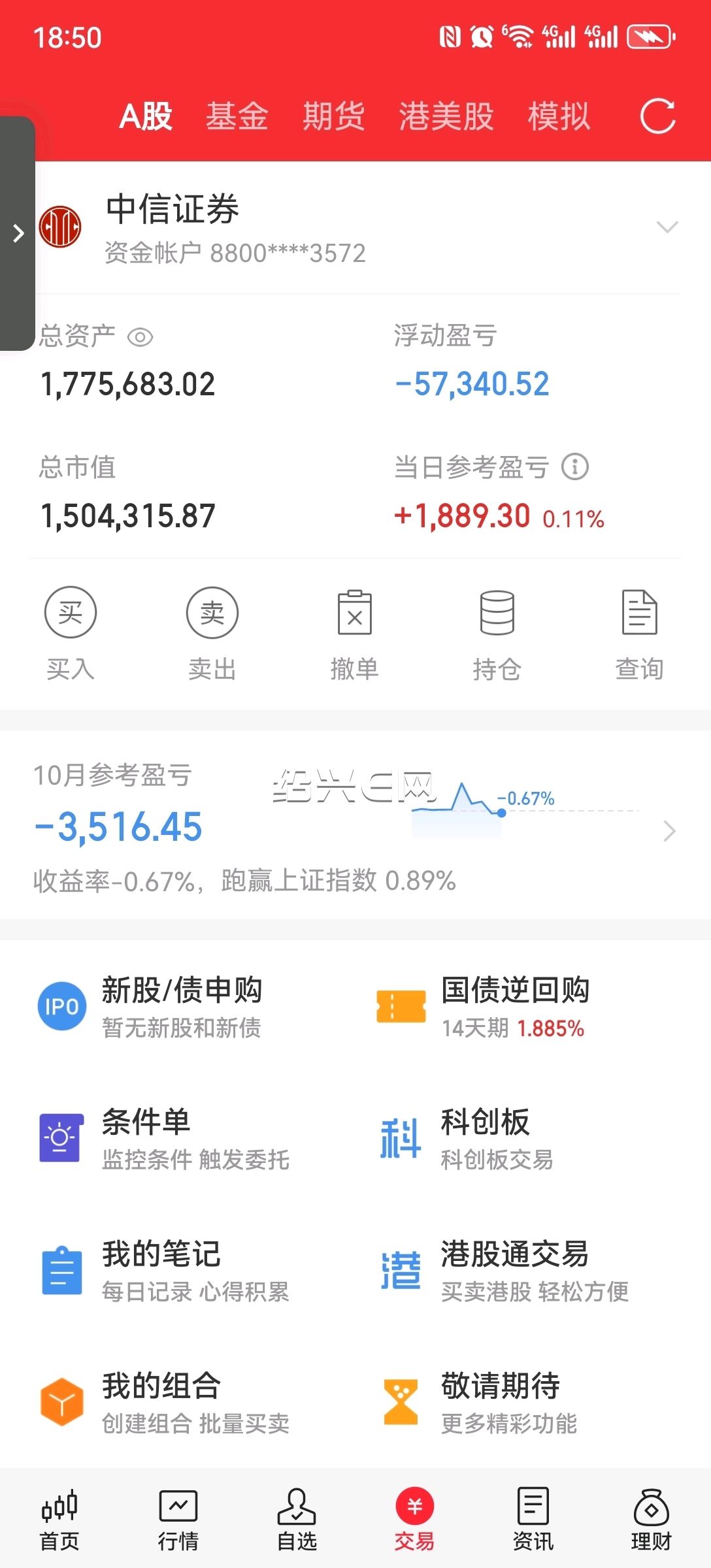This screenshot has width=711, height=1568.
Task: Hide the 总资产 amount with eye icon
Action: 140,337
